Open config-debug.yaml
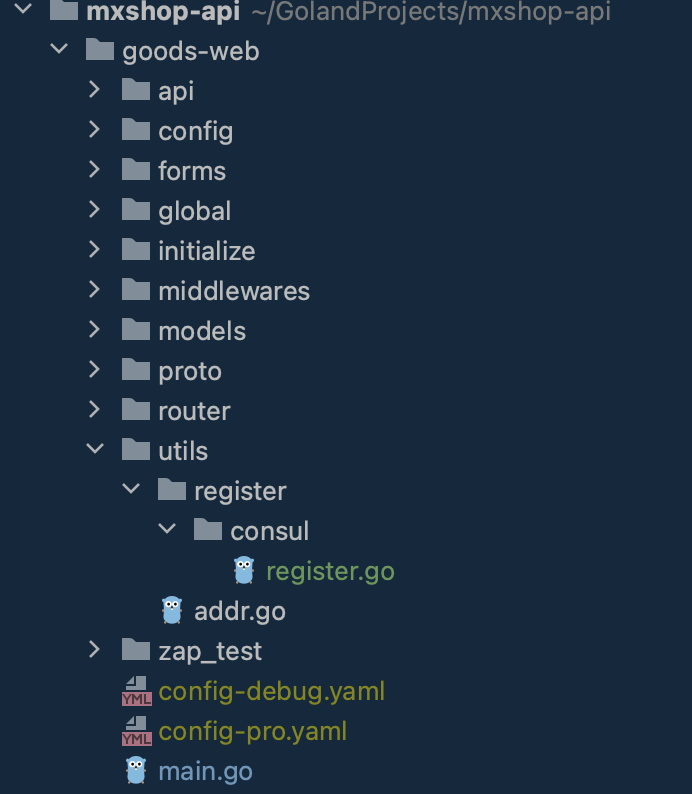The height and width of the screenshot is (794, 692). pyautogui.click(x=271, y=691)
